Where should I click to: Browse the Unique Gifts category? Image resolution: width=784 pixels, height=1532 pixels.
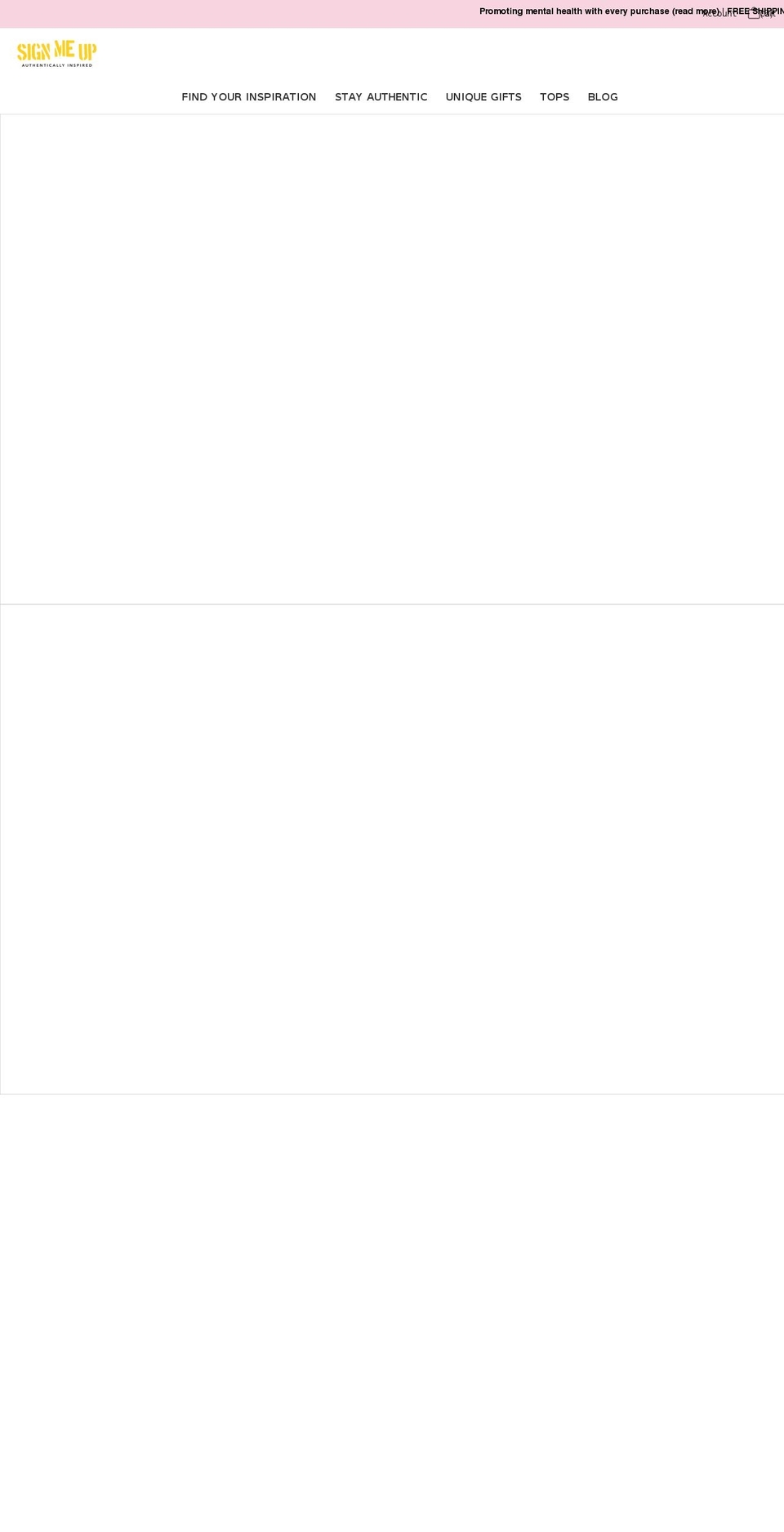483,97
